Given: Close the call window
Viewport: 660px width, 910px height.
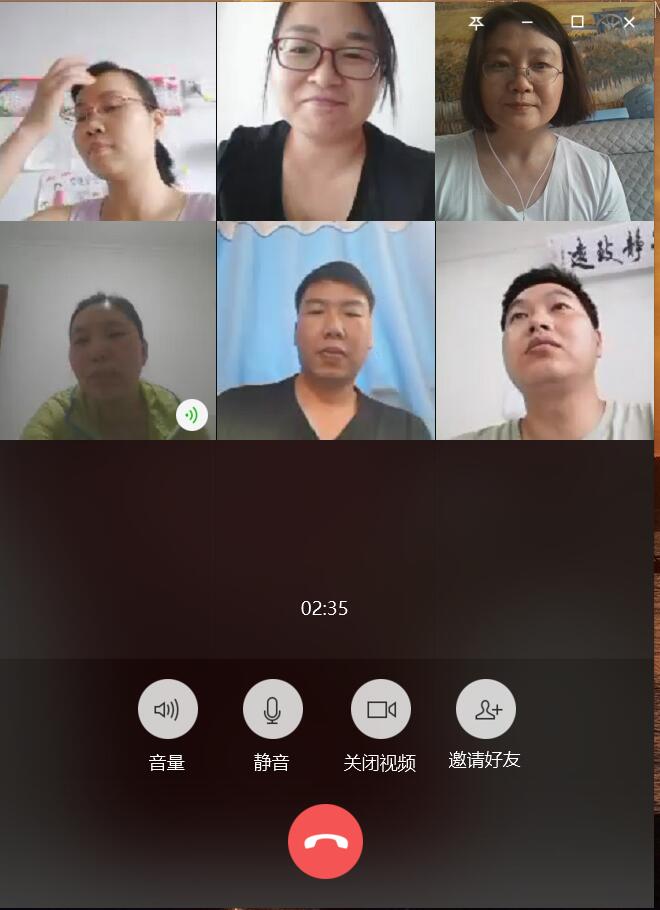Looking at the screenshot, I should (629, 22).
